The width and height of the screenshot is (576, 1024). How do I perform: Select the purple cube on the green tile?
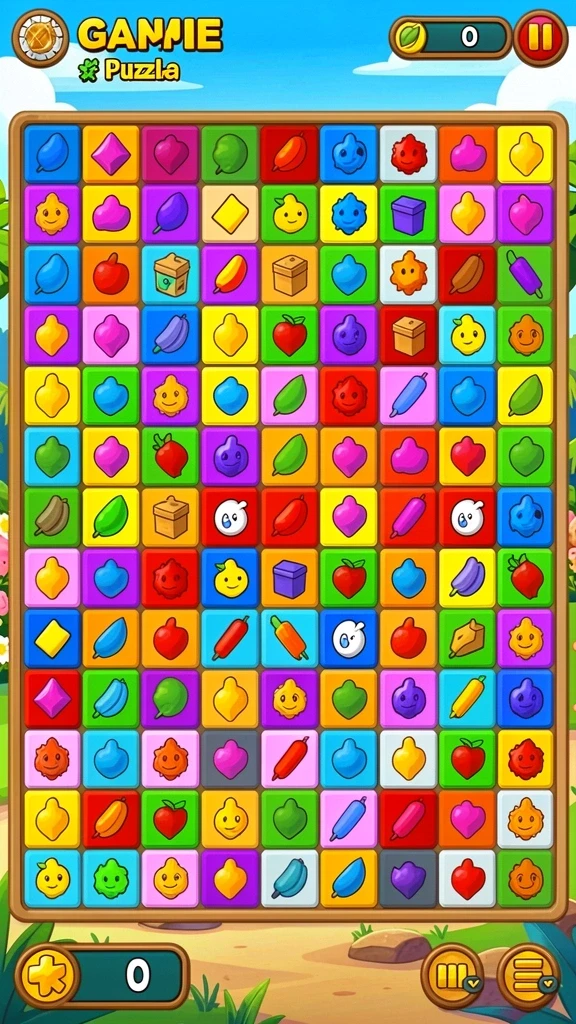409,214
